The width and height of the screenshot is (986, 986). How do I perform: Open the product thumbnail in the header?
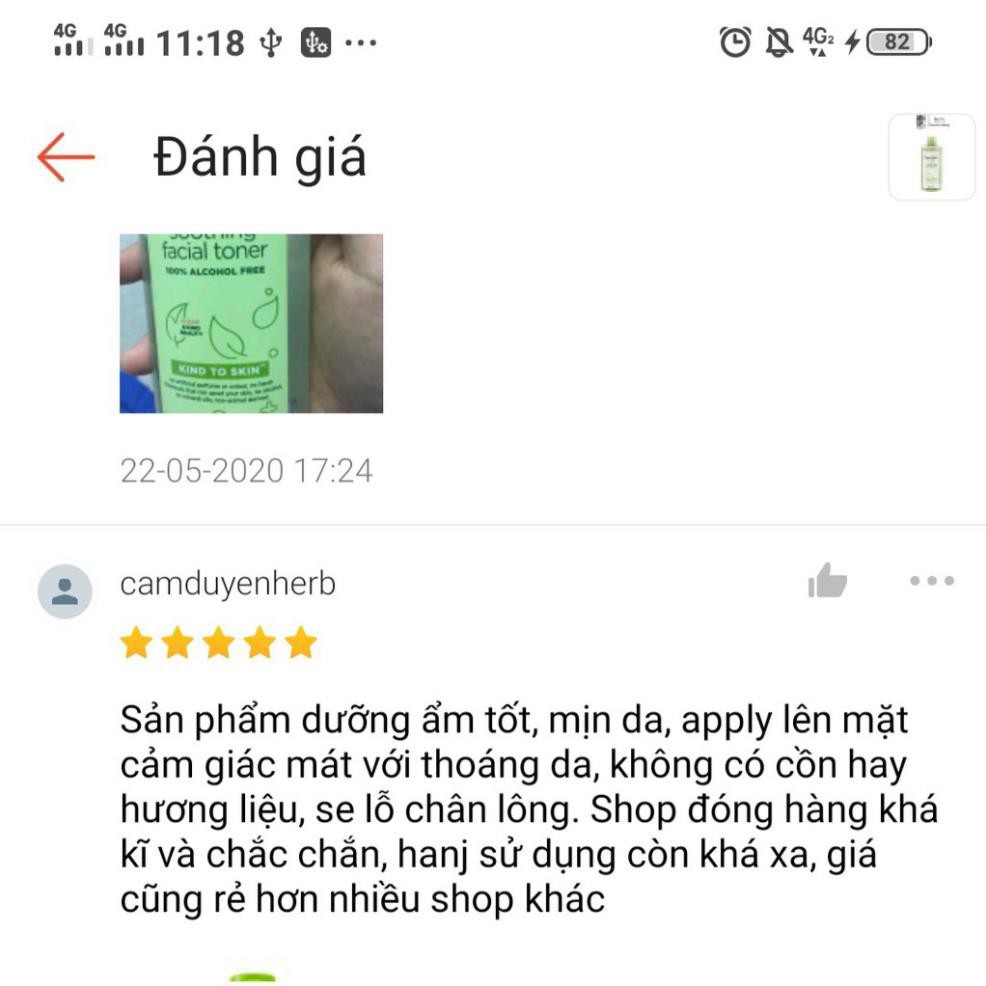tap(931, 157)
